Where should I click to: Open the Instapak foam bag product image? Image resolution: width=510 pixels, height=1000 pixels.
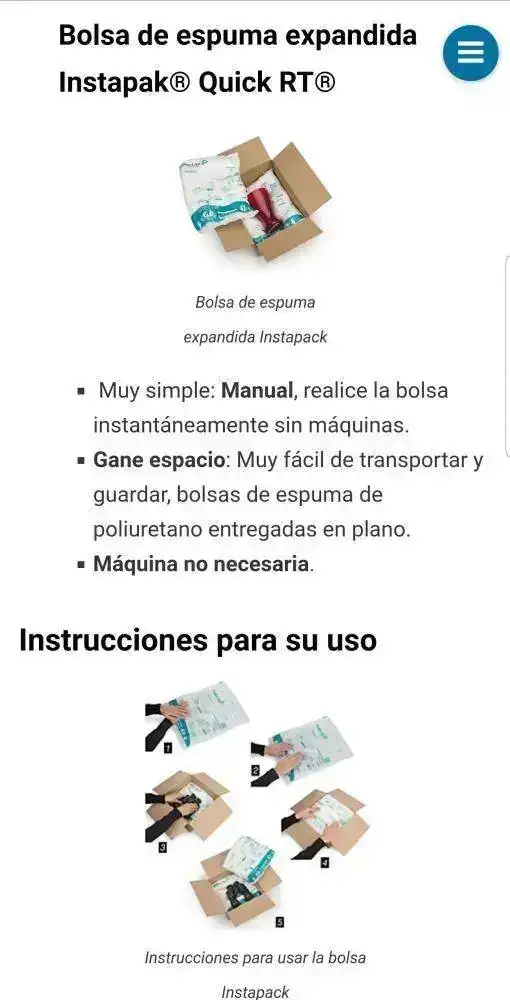coord(254,200)
